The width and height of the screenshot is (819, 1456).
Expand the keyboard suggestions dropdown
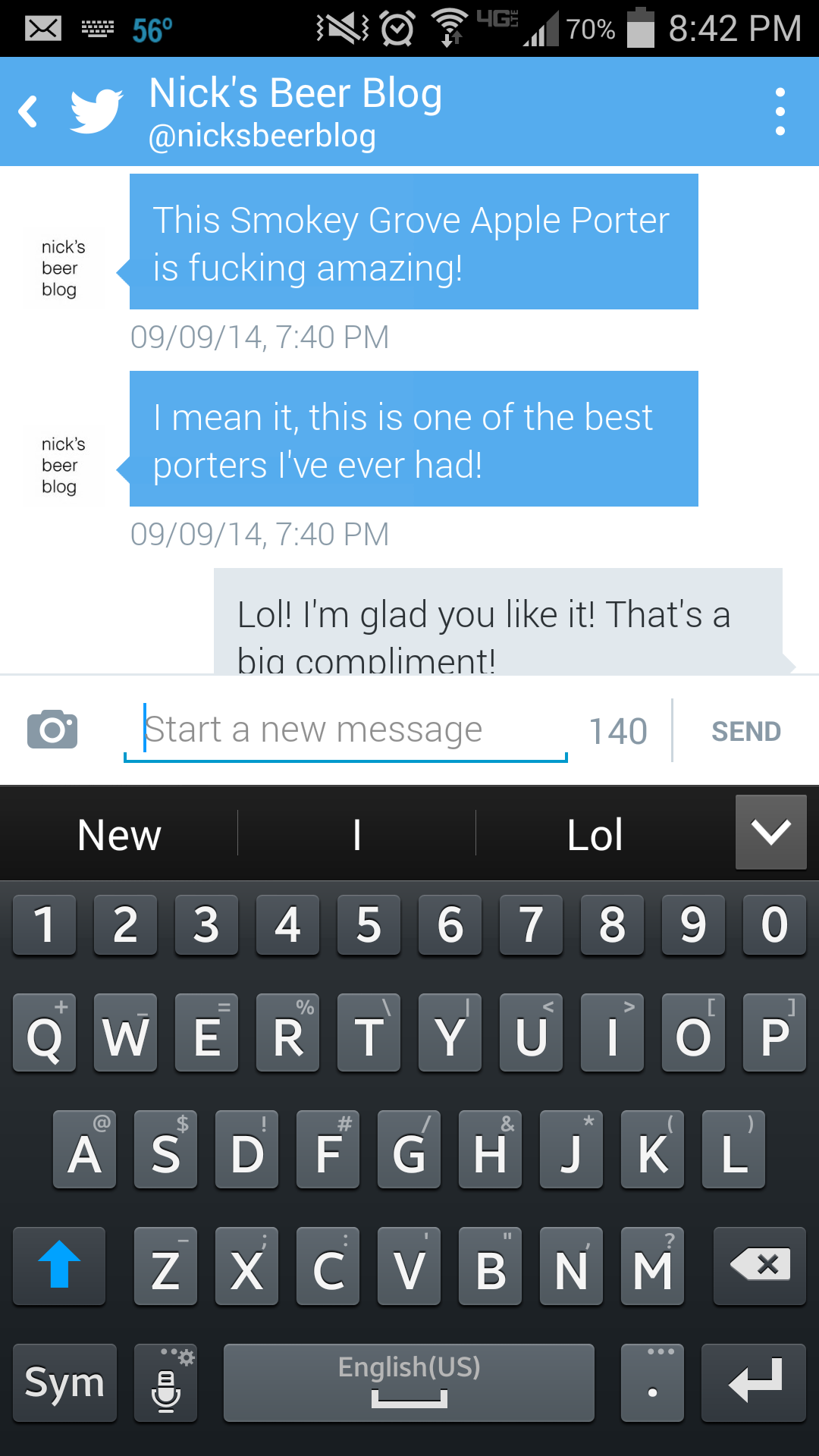click(x=770, y=832)
